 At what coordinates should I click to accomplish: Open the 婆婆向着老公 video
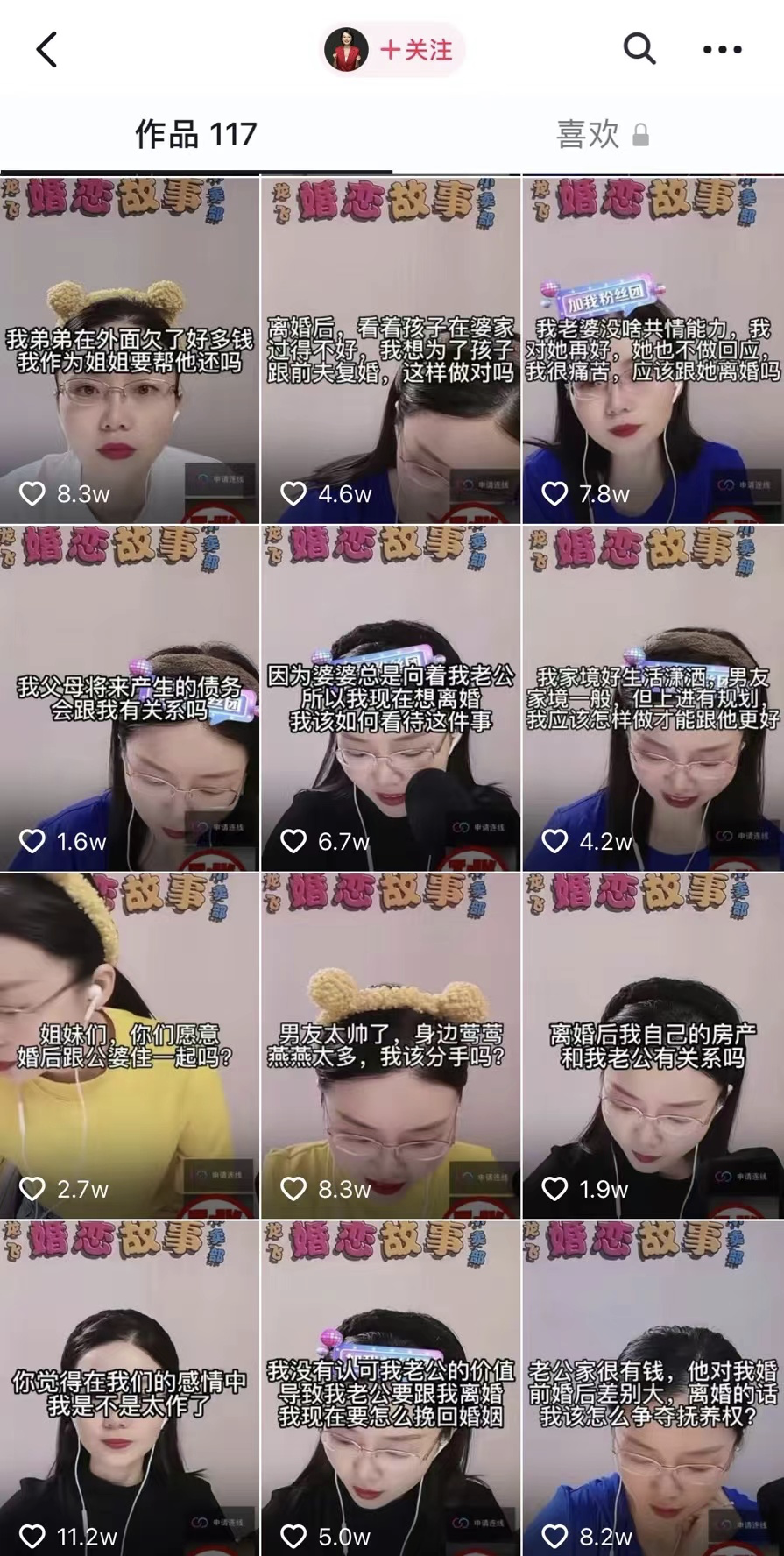[x=392, y=692]
